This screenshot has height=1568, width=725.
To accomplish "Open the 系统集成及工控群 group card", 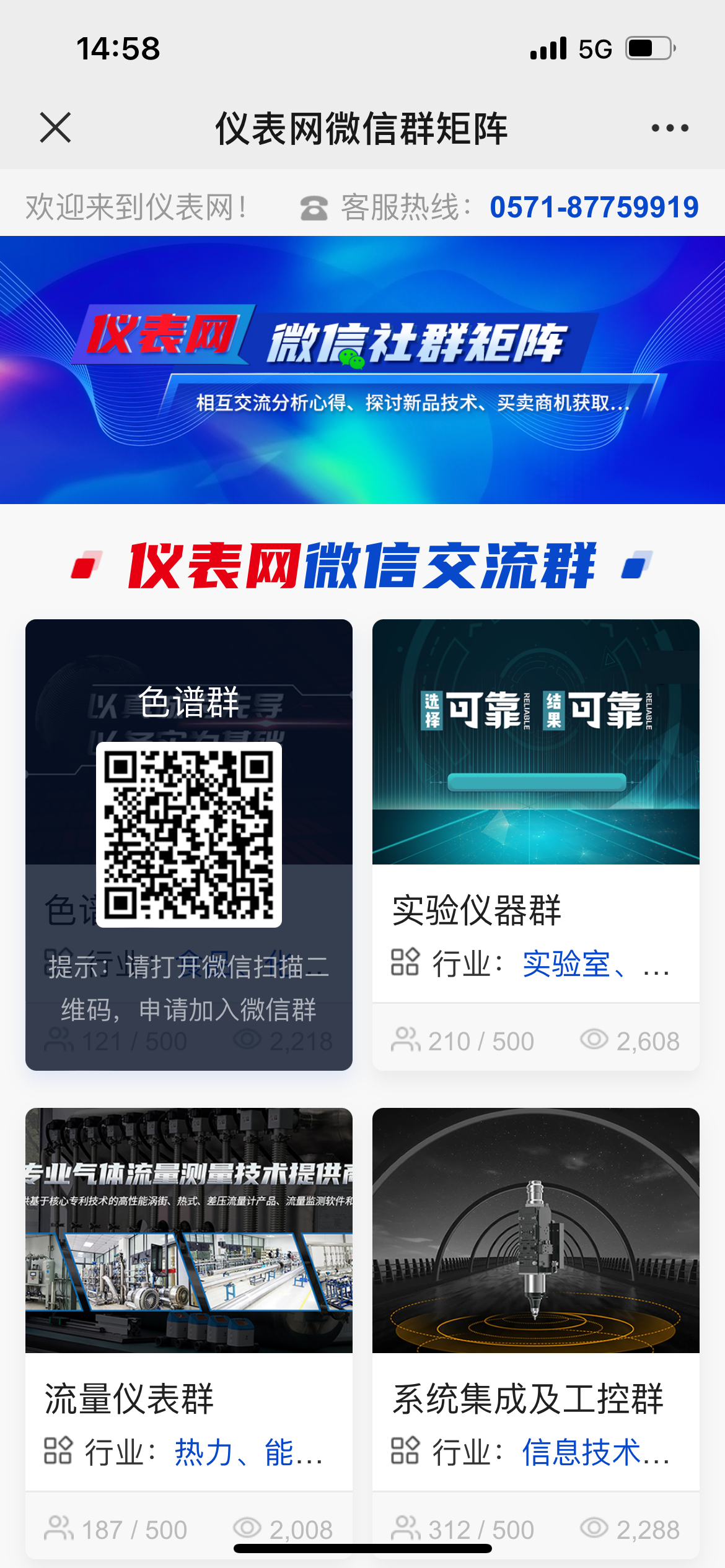I will [535, 1331].
